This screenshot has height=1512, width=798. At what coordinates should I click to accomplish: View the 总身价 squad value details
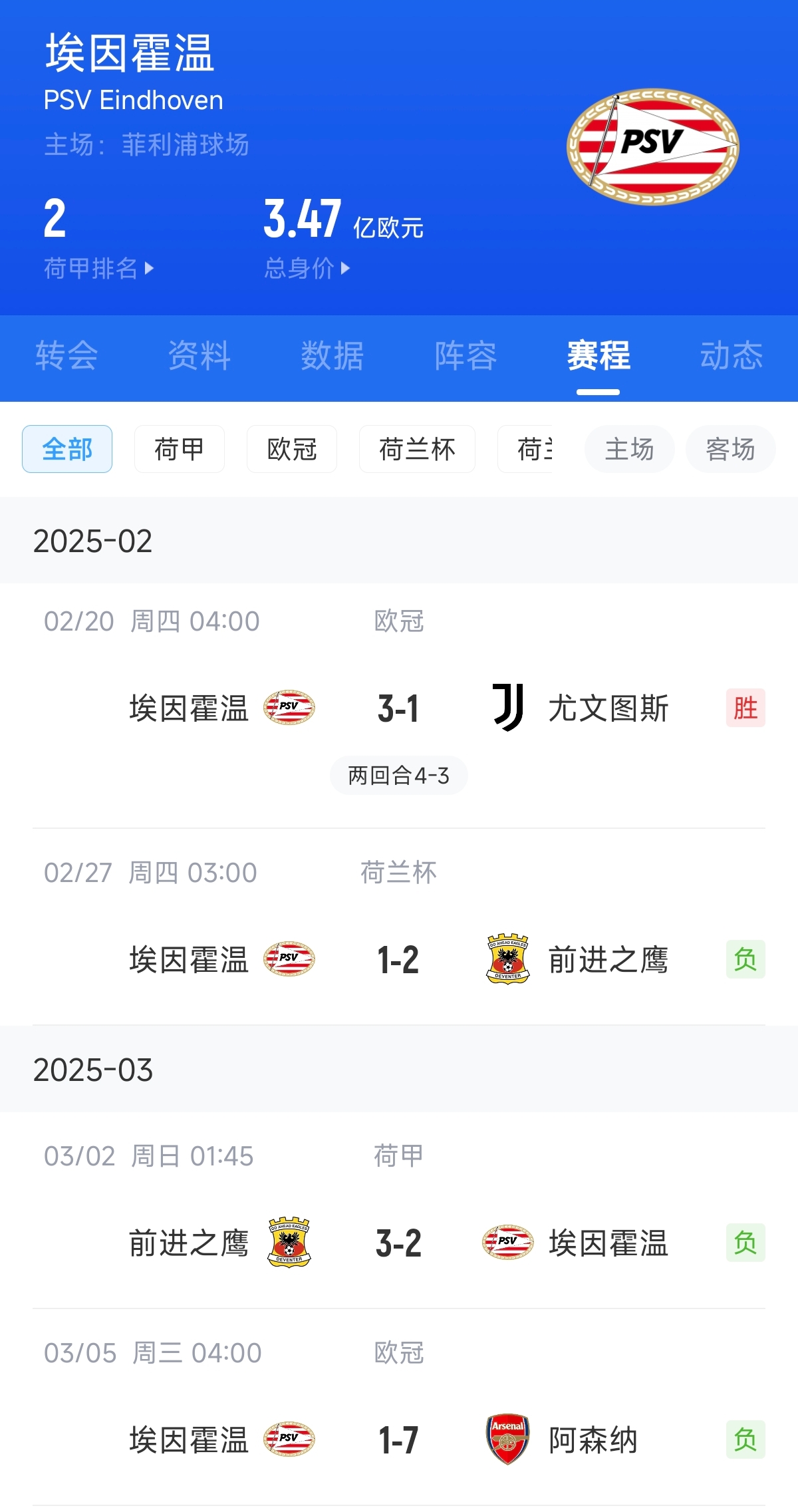click(307, 269)
